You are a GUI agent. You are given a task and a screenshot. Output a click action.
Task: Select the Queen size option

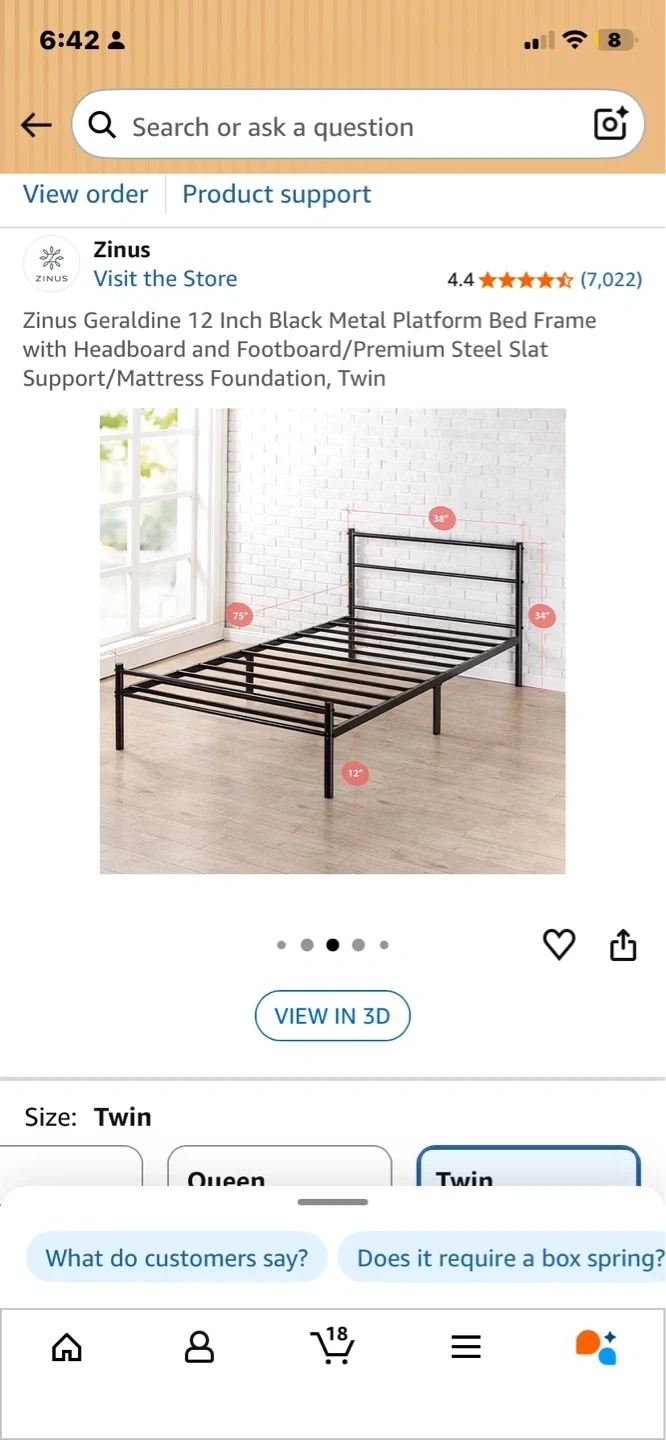[x=279, y=1170]
